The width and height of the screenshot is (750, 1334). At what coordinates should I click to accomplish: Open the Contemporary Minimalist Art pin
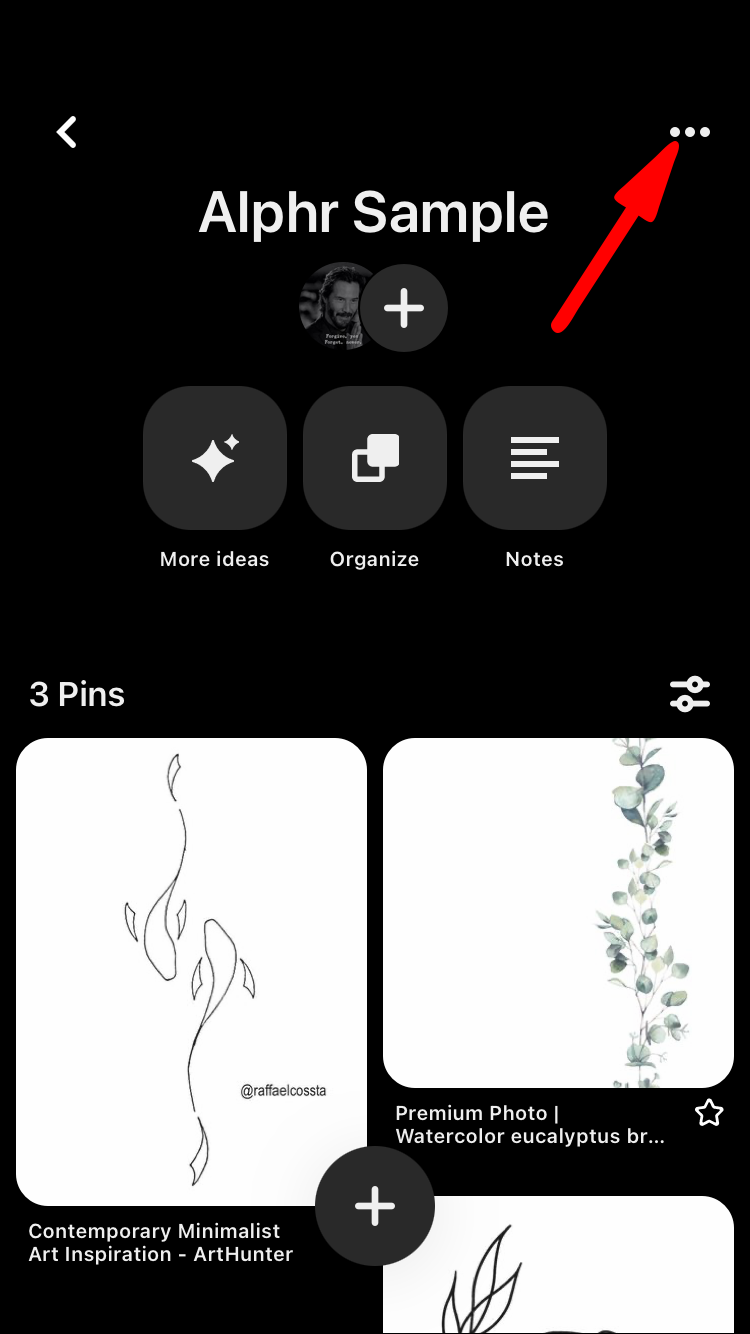point(191,970)
